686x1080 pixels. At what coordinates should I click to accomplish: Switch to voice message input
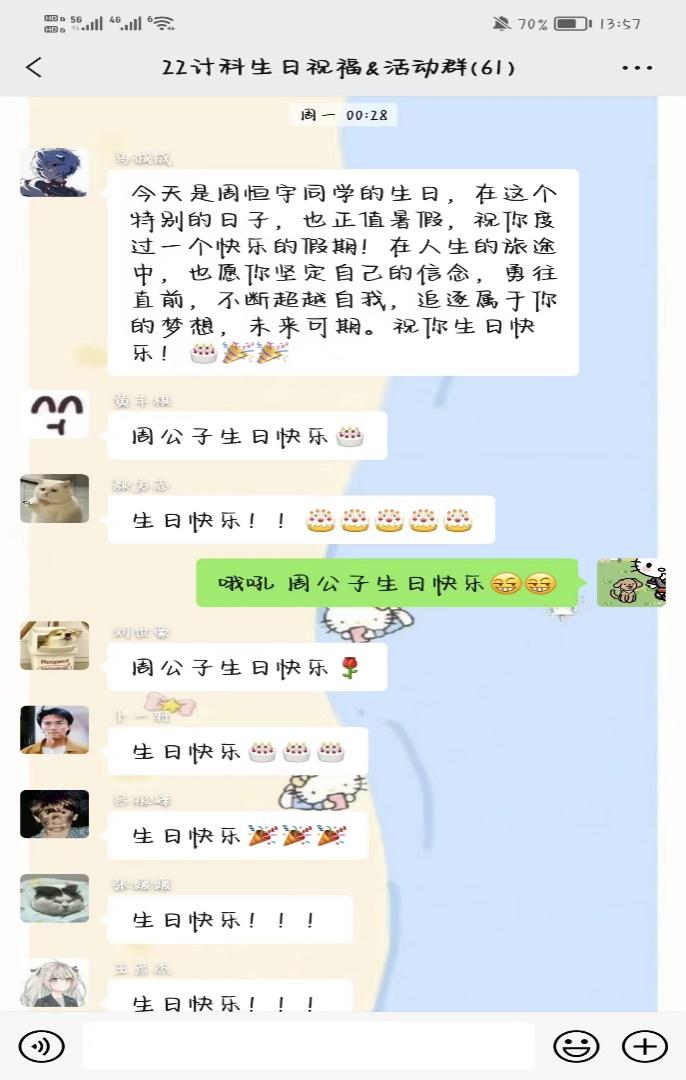coord(41,1046)
